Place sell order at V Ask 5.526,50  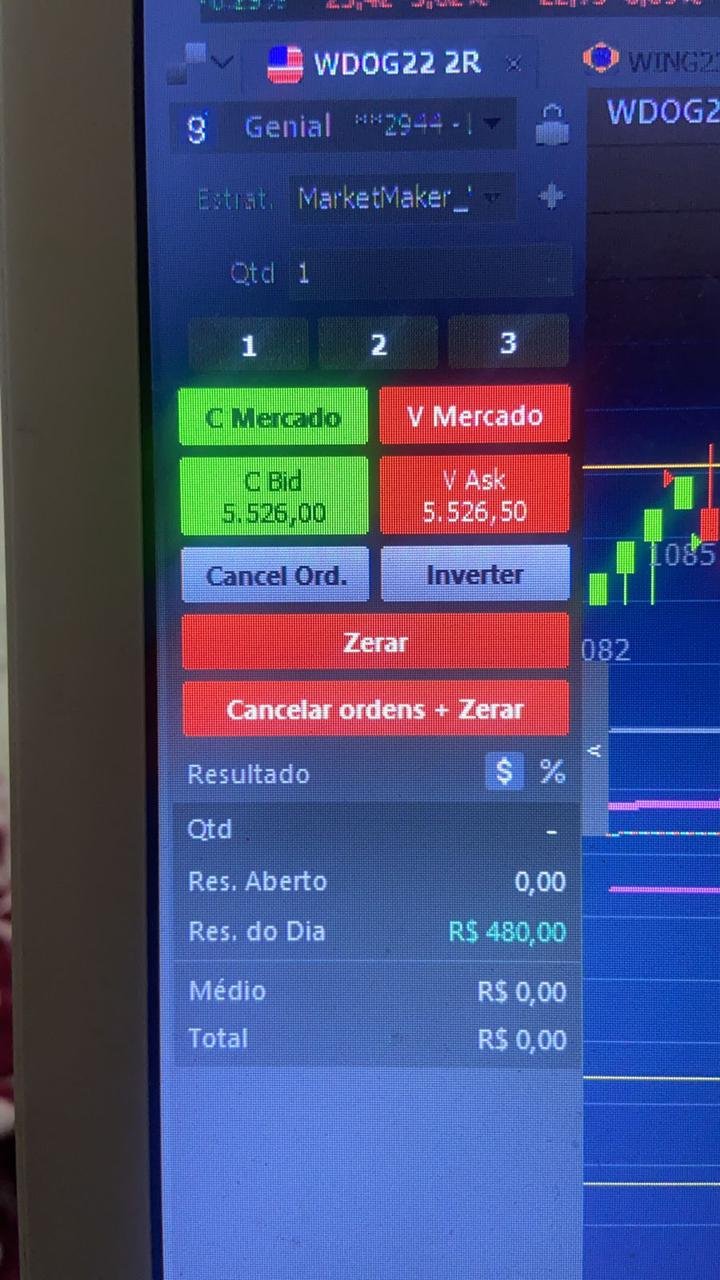pos(475,495)
